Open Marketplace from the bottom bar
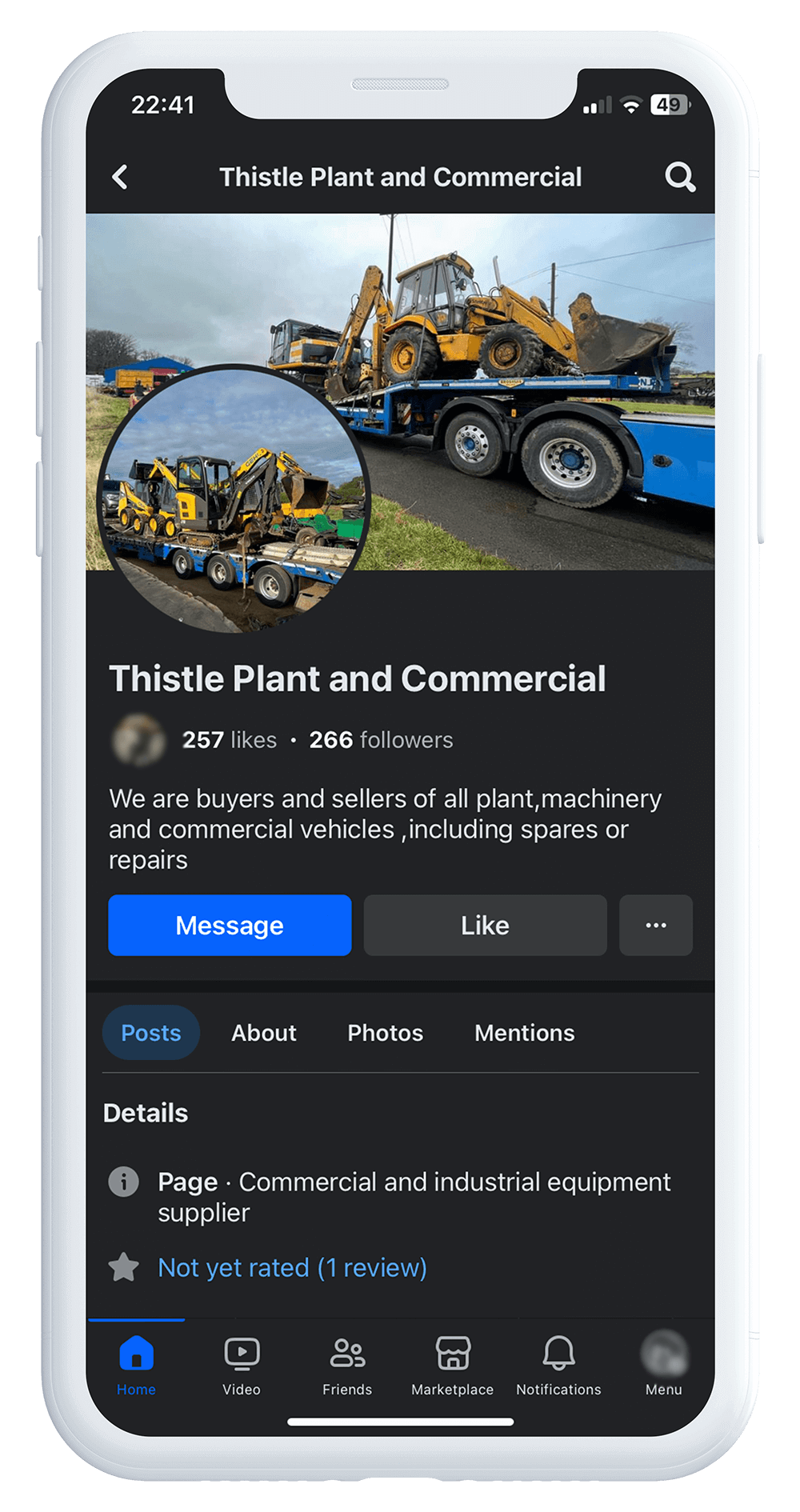Image resolution: width=800 pixels, height=1512 pixels. pos(453,1366)
